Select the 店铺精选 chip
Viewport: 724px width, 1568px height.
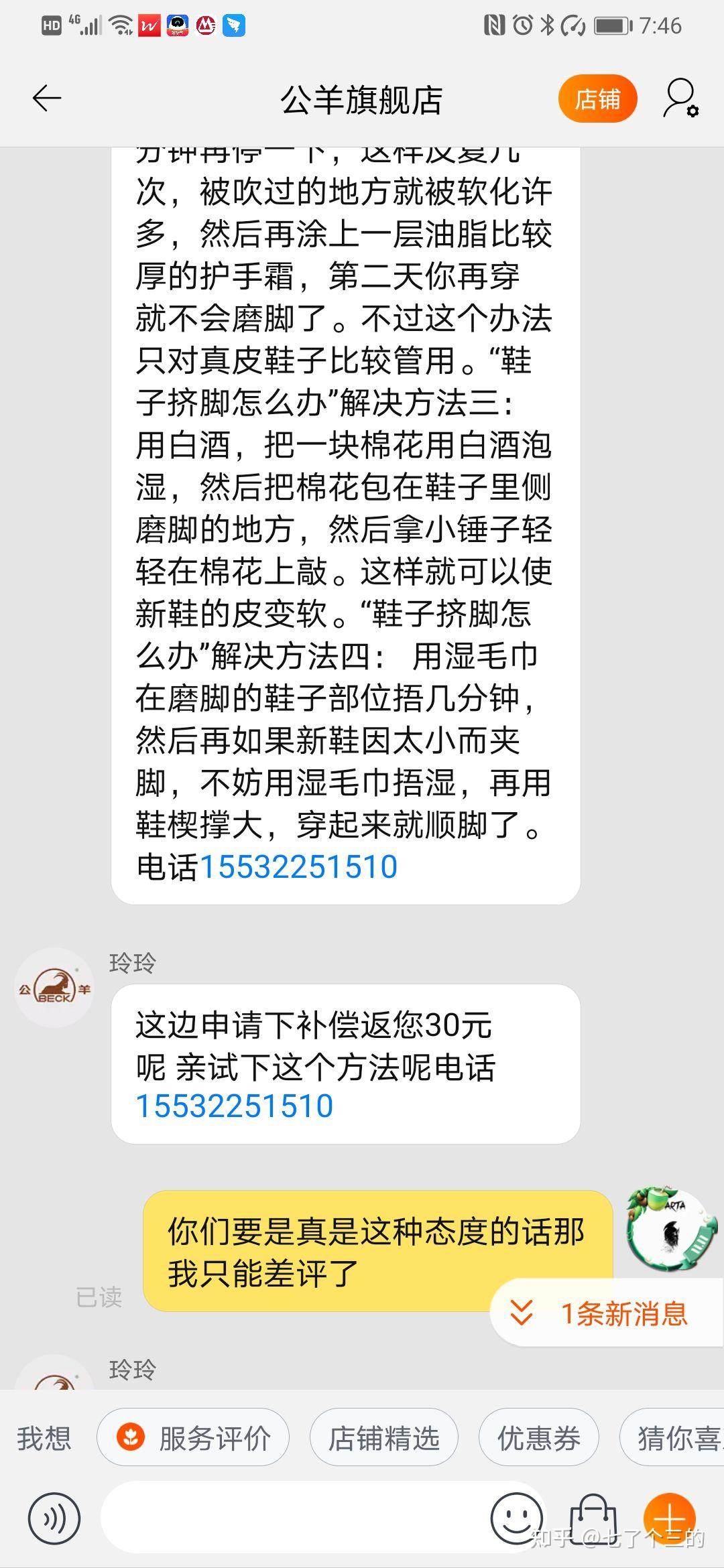coord(383,1437)
